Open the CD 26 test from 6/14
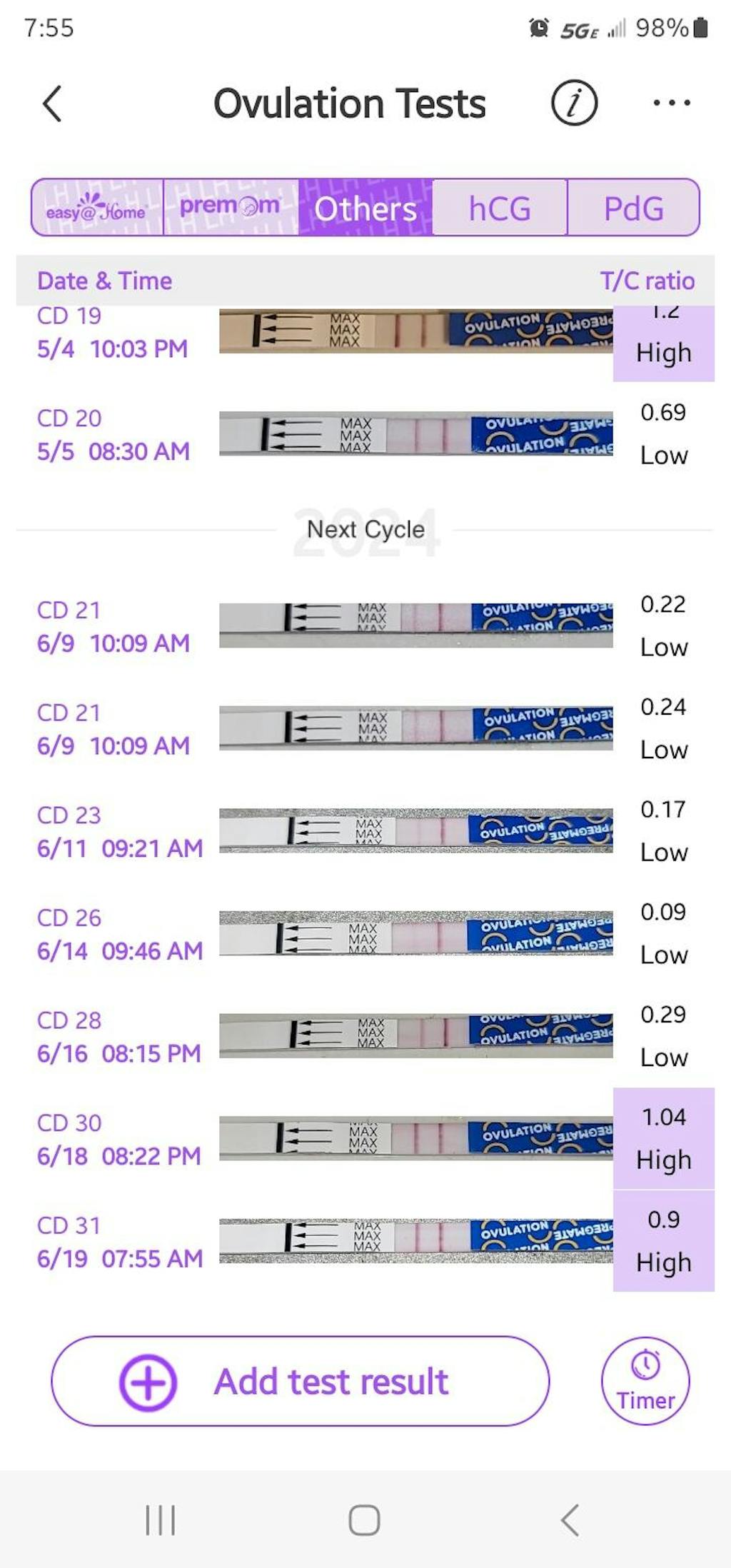The width and height of the screenshot is (731, 1568). 415,933
